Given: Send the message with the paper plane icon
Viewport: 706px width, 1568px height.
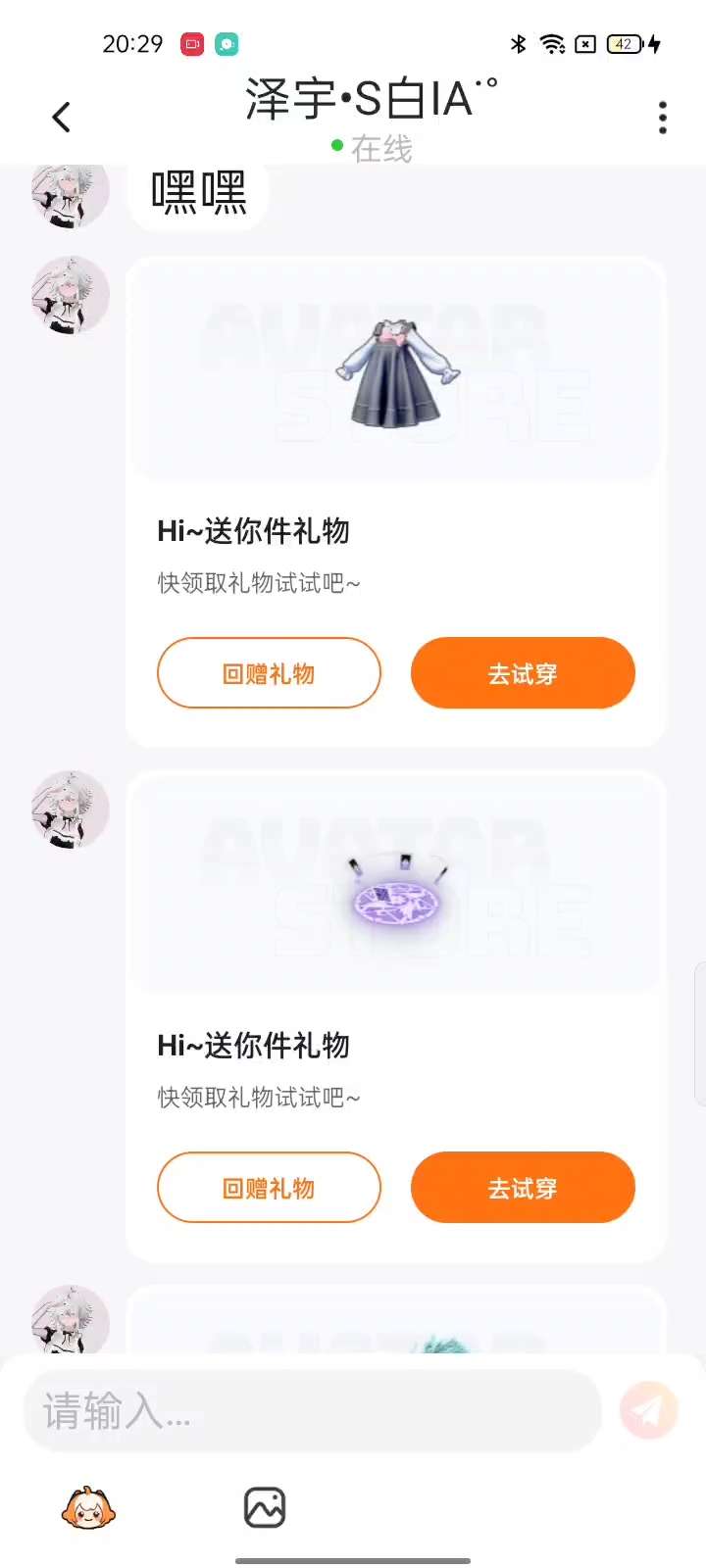Looking at the screenshot, I should point(648,1410).
